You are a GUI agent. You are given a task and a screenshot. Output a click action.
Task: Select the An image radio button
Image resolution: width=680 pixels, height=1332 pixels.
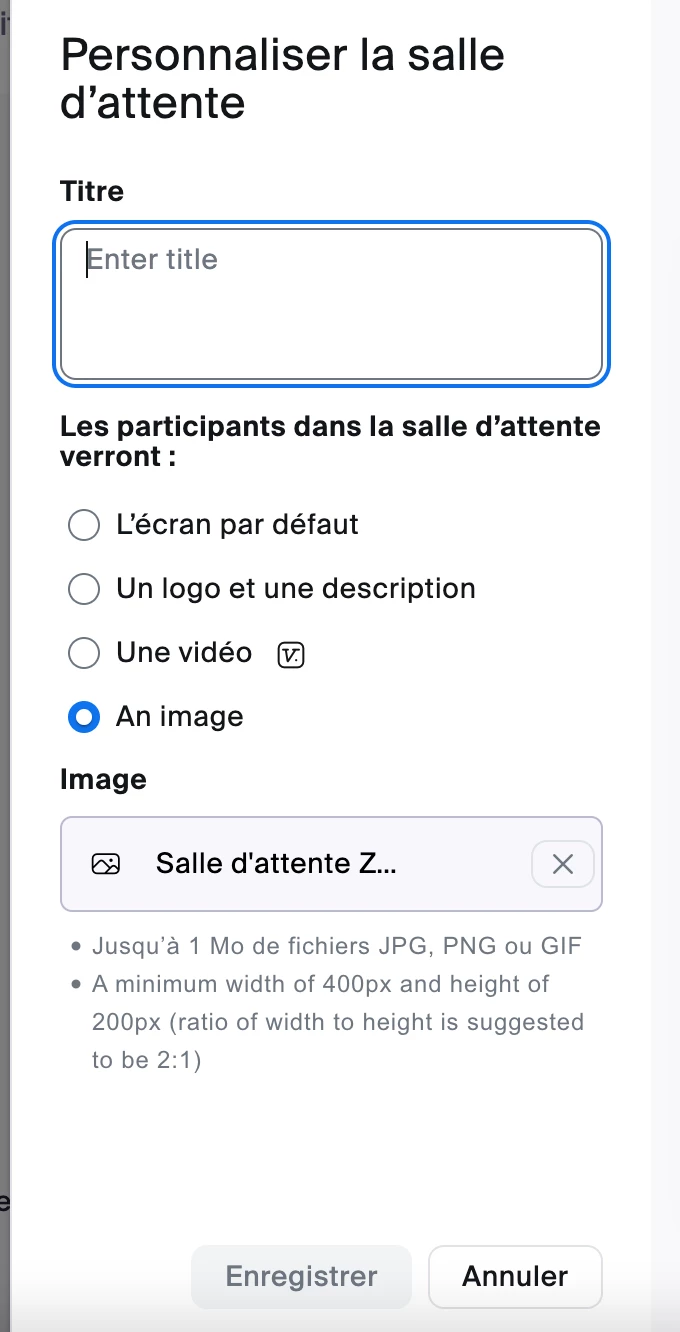pyautogui.click(x=84, y=717)
